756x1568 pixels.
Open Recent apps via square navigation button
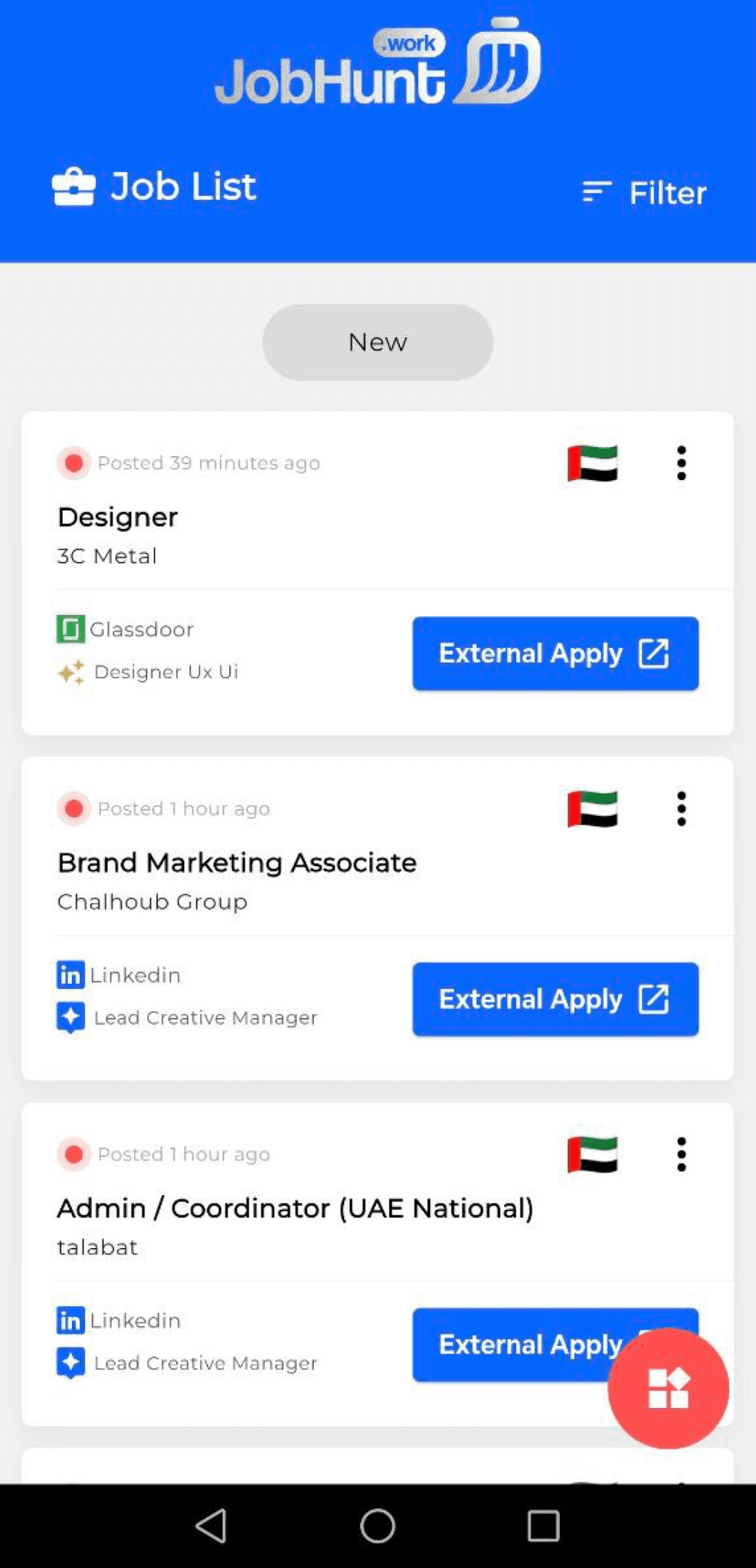click(542, 1526)
